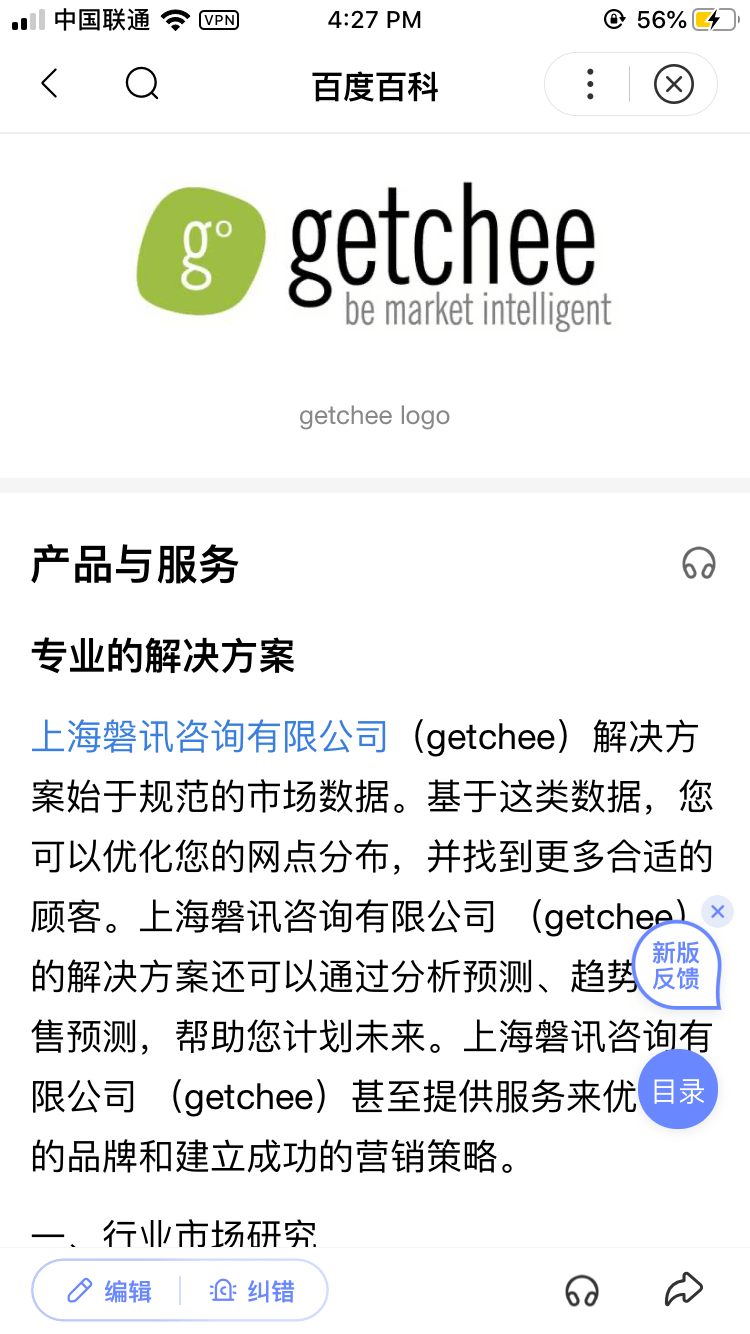Share this entry with the arrow icon
This screenshot has width=750, height=1334.
pos(684,1289)
